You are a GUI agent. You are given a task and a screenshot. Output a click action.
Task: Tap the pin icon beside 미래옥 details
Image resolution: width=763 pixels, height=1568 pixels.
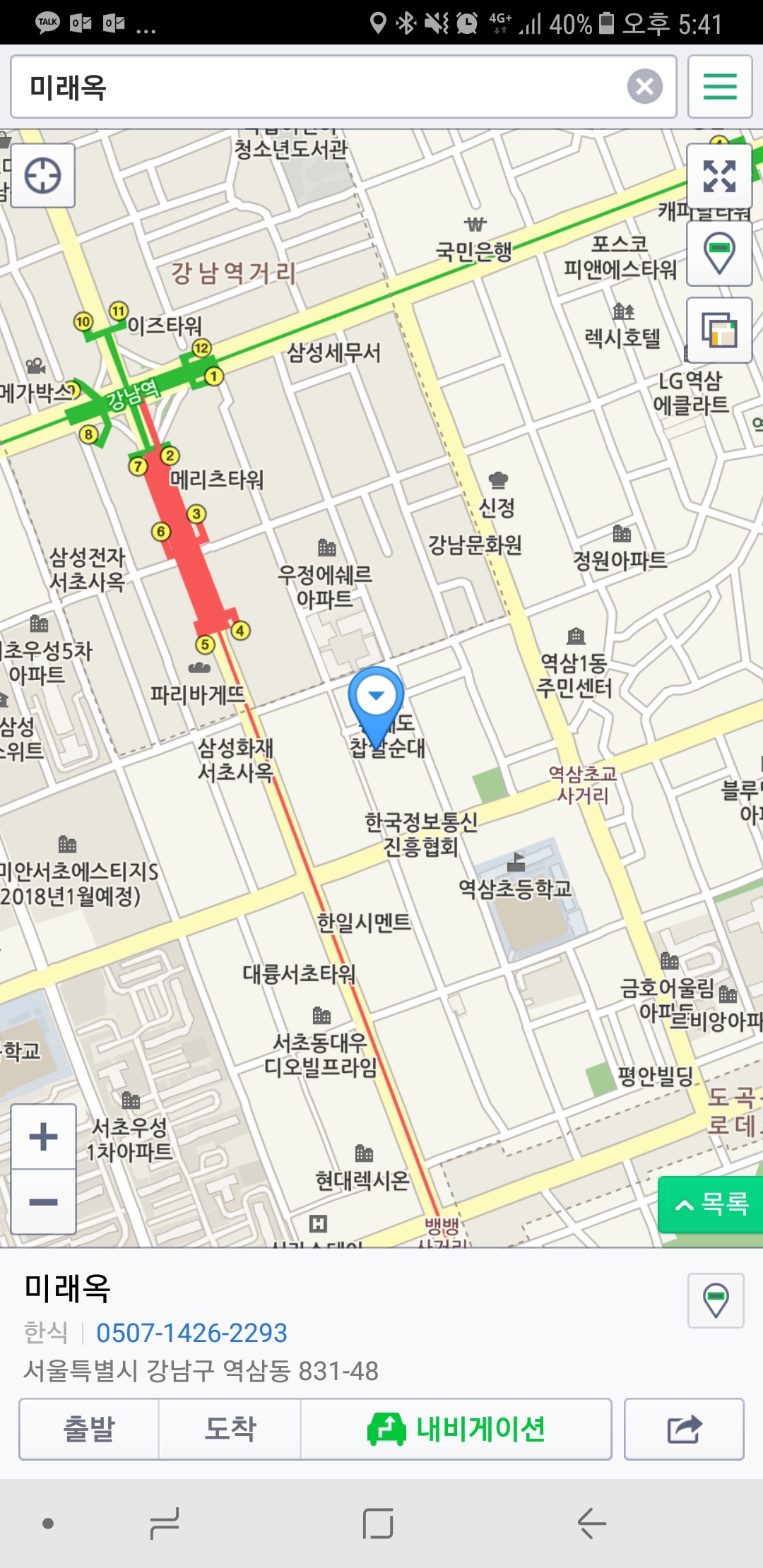tap(716, 1300)
